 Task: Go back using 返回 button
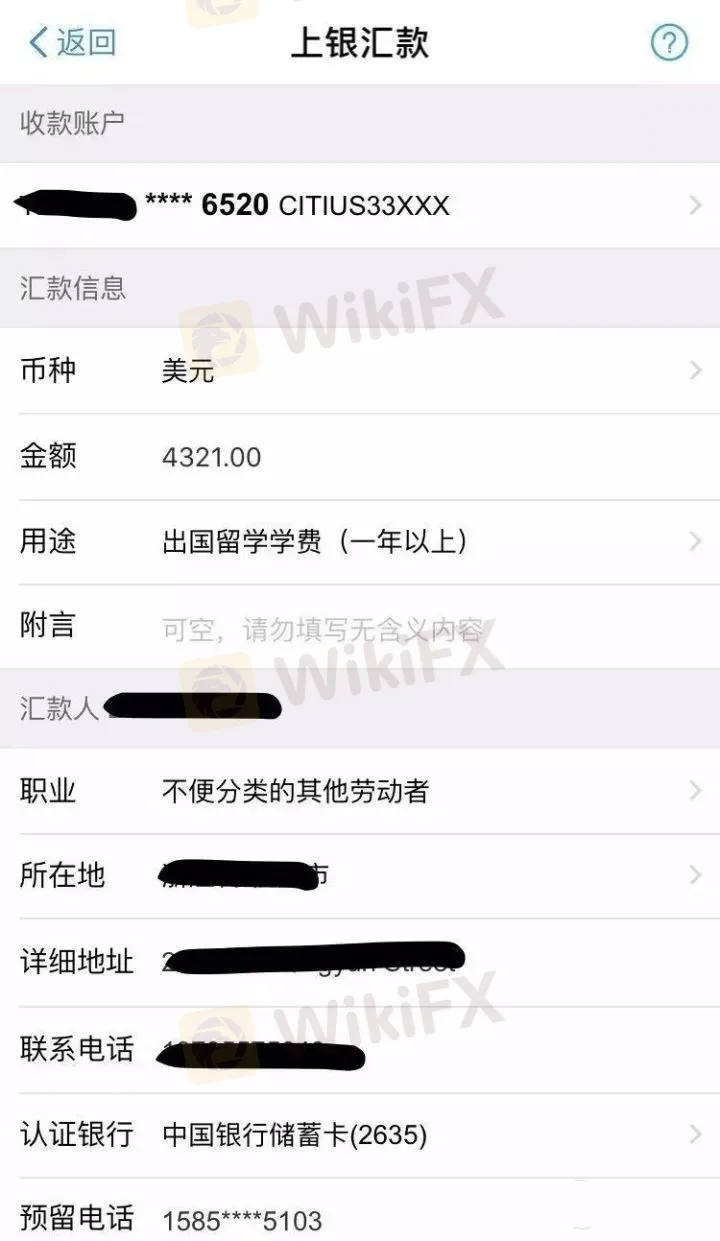point(72,42)
